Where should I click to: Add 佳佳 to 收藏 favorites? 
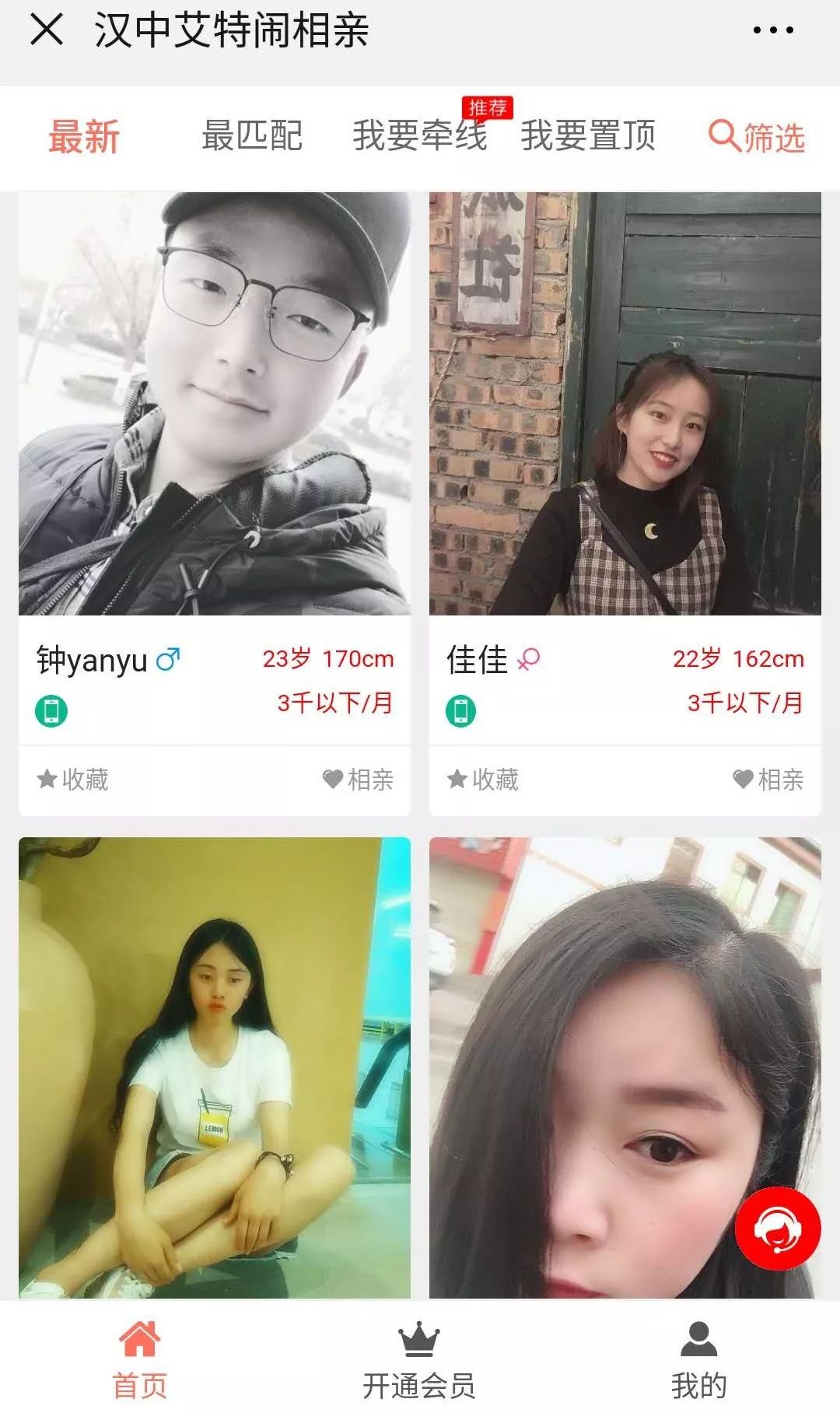(x=483, y=779)
